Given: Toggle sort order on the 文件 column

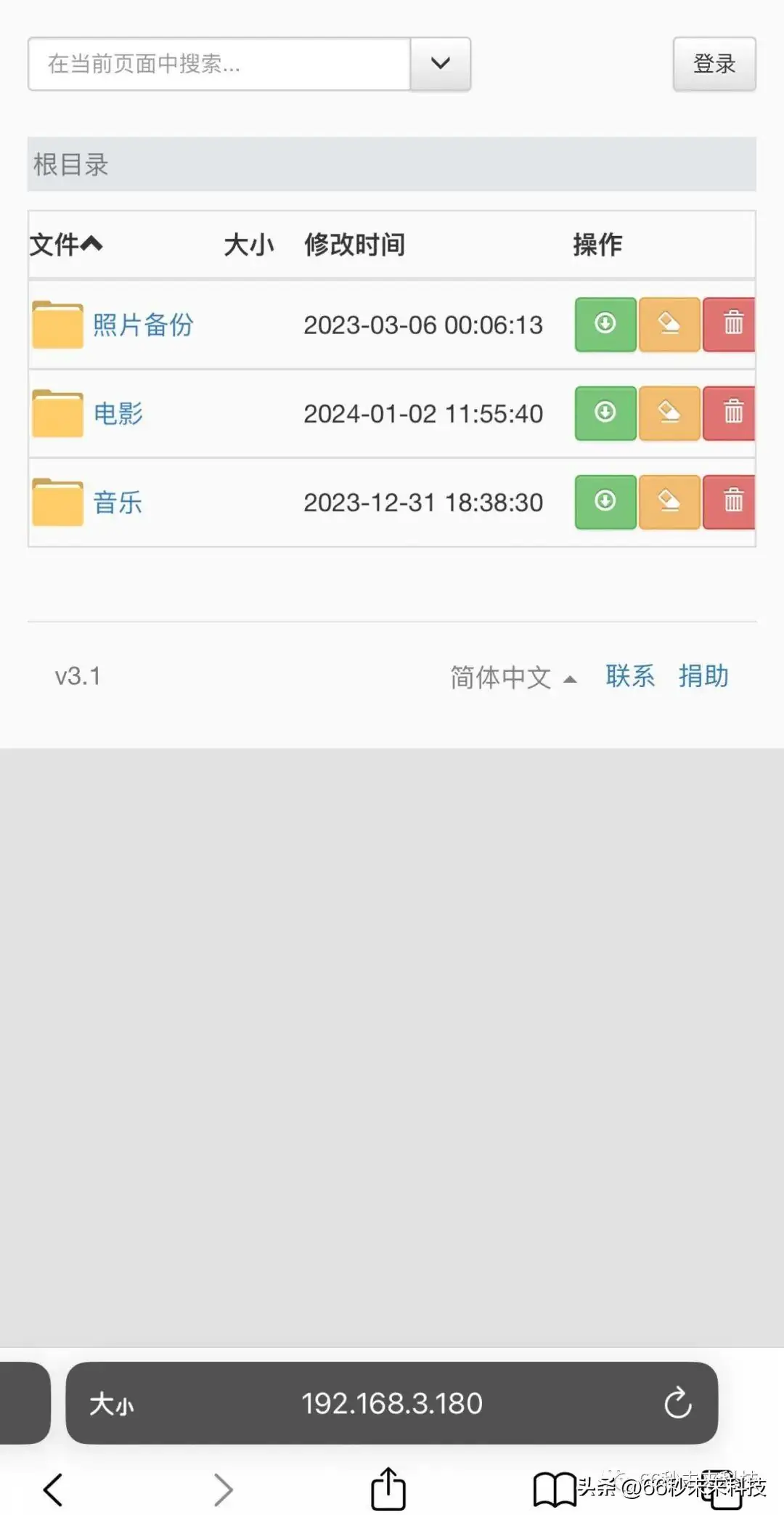Looking at the screenshot, I should (x=64, y=245).
